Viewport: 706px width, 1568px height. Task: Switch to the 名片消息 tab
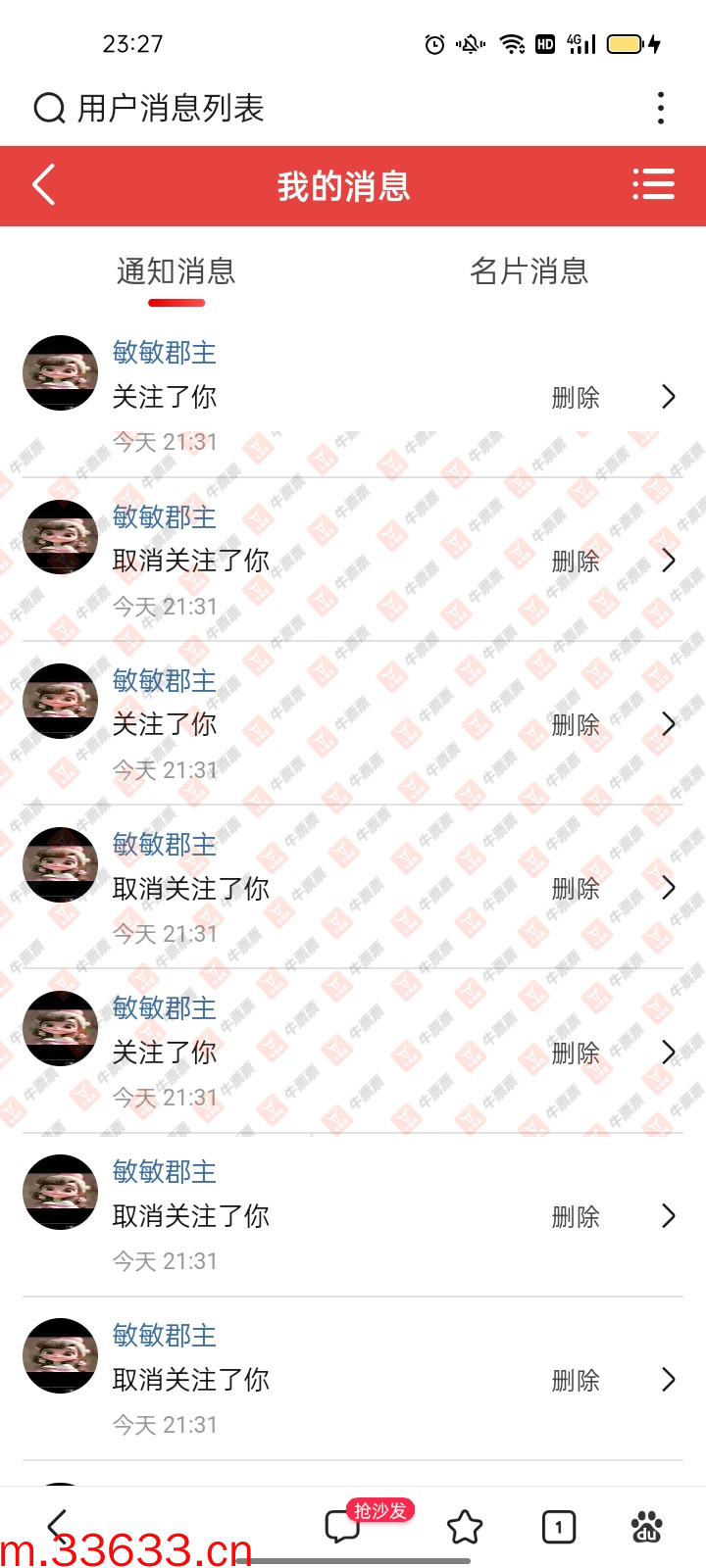(529, 271)
